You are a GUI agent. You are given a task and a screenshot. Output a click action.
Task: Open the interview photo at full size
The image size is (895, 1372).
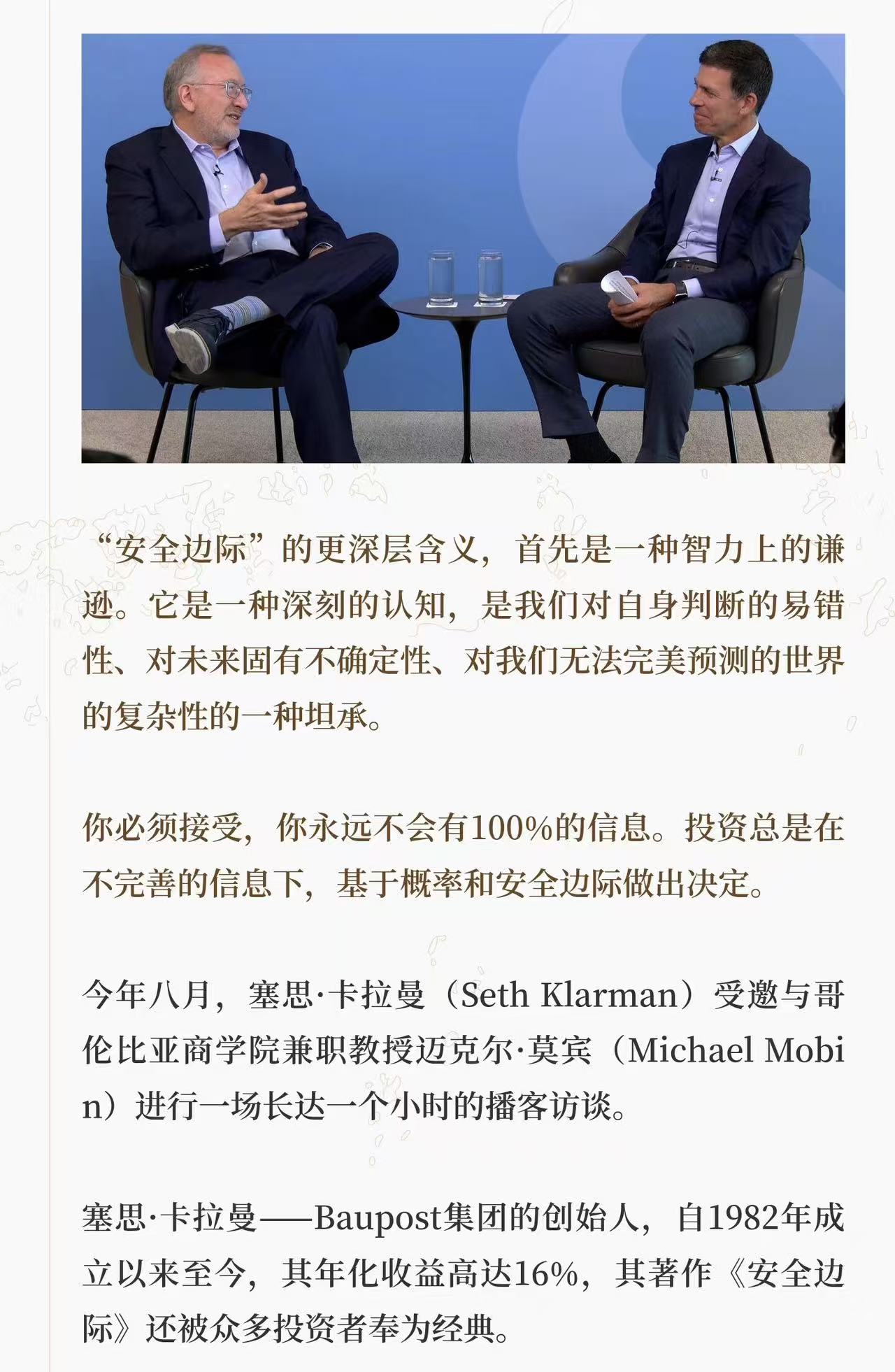(463, 248)
